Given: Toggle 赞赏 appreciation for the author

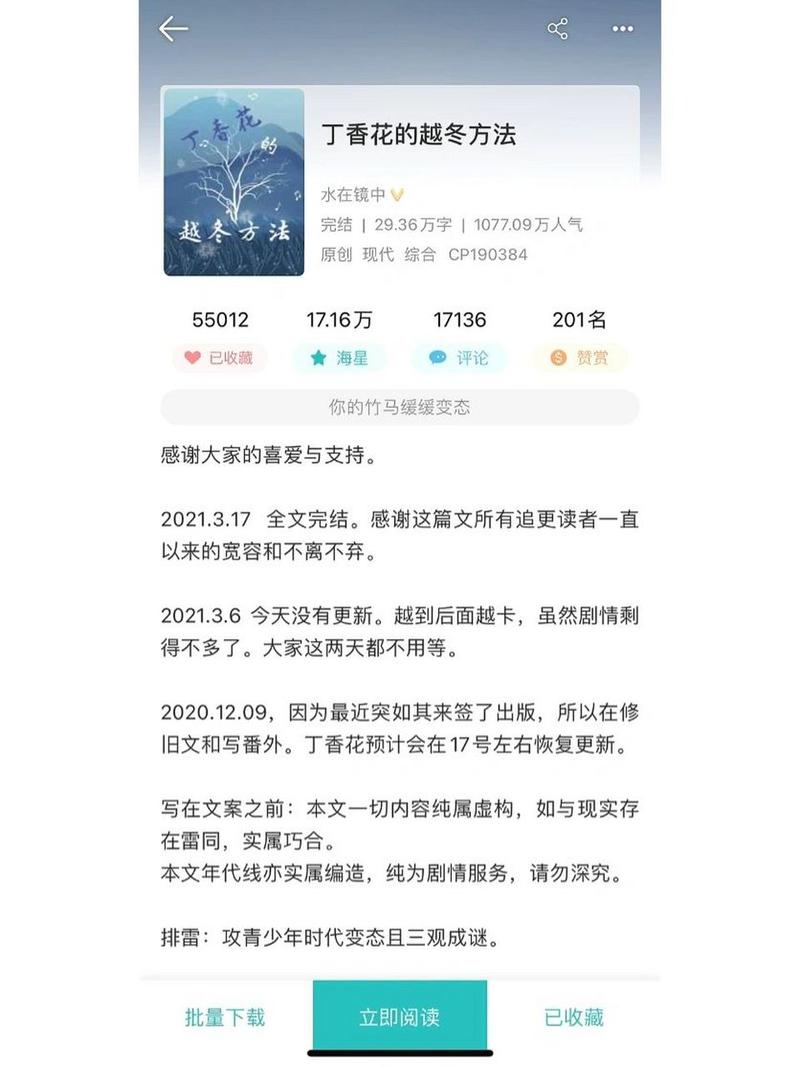Looking at the screenshot, I should click(x=576, y=358).
